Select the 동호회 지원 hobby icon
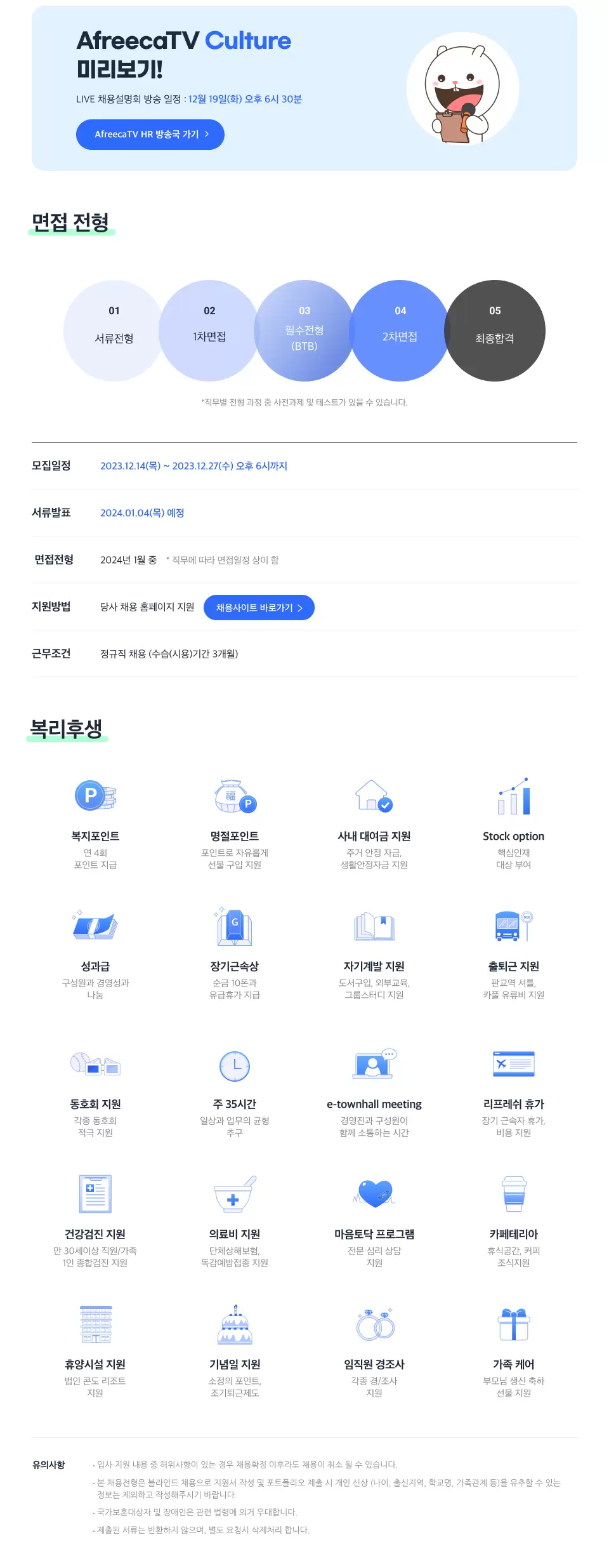 (x=95, y=1066)
